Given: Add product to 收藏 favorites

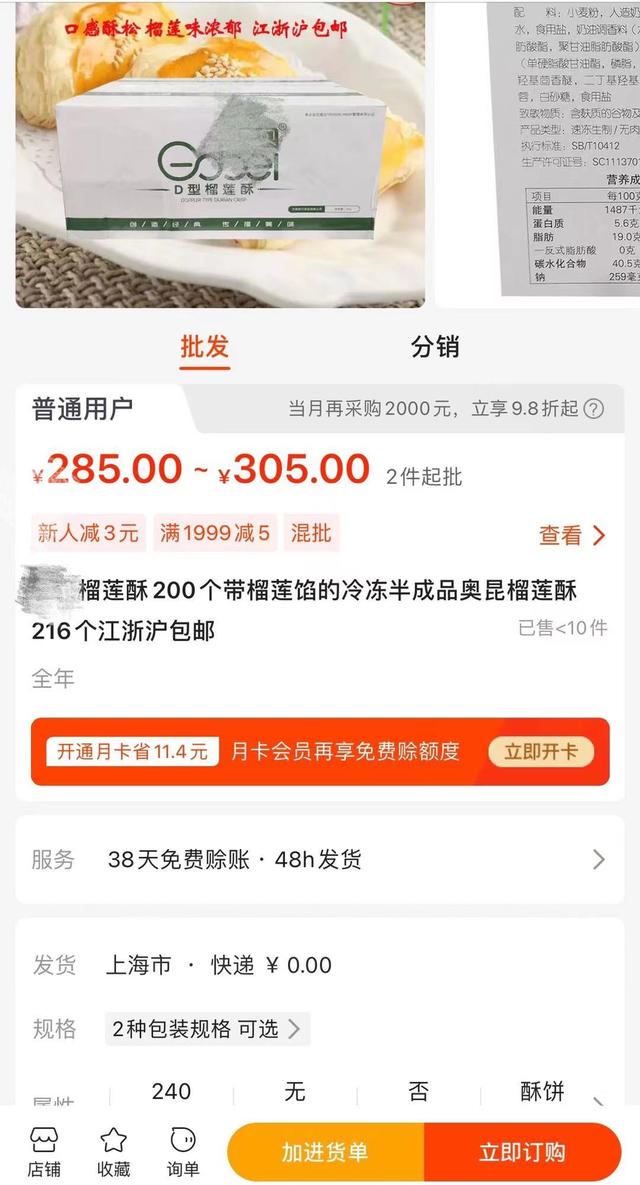Looking at the screenshot, I should [113, 1152].
